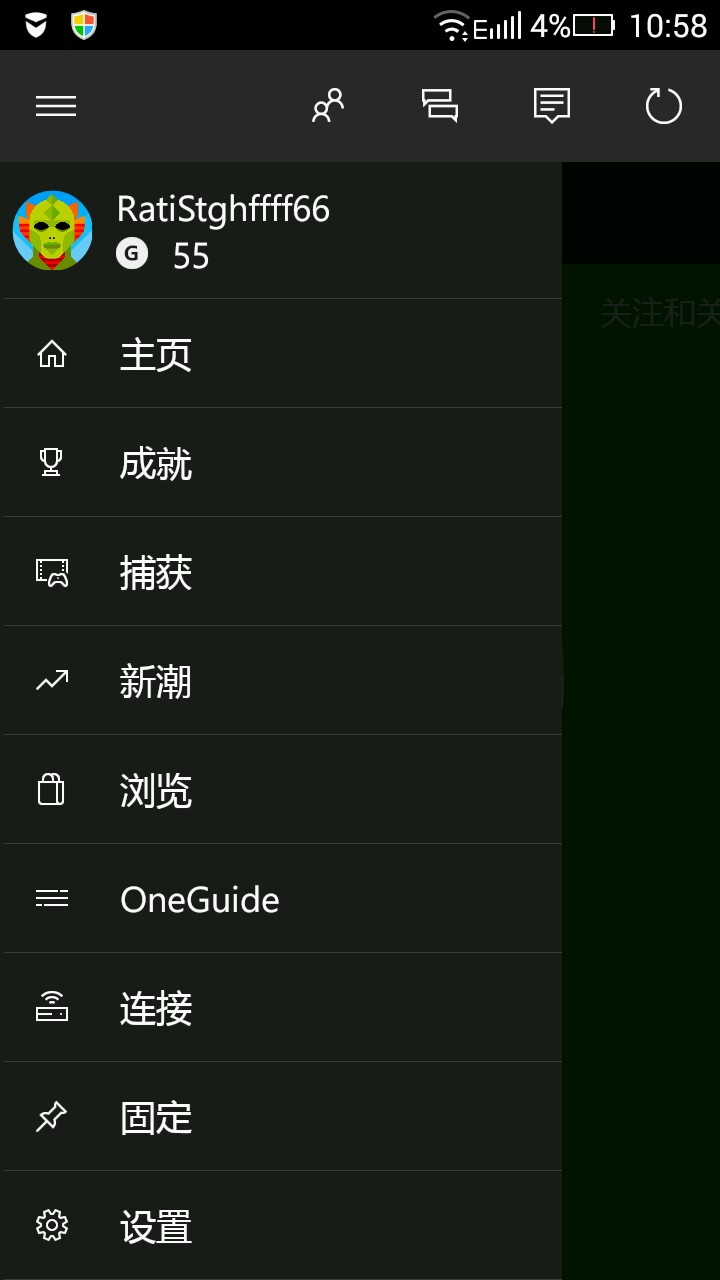Open the friends icon in top bar
This screenshot has width=720, height=1280.
click(x=328, y=106)
